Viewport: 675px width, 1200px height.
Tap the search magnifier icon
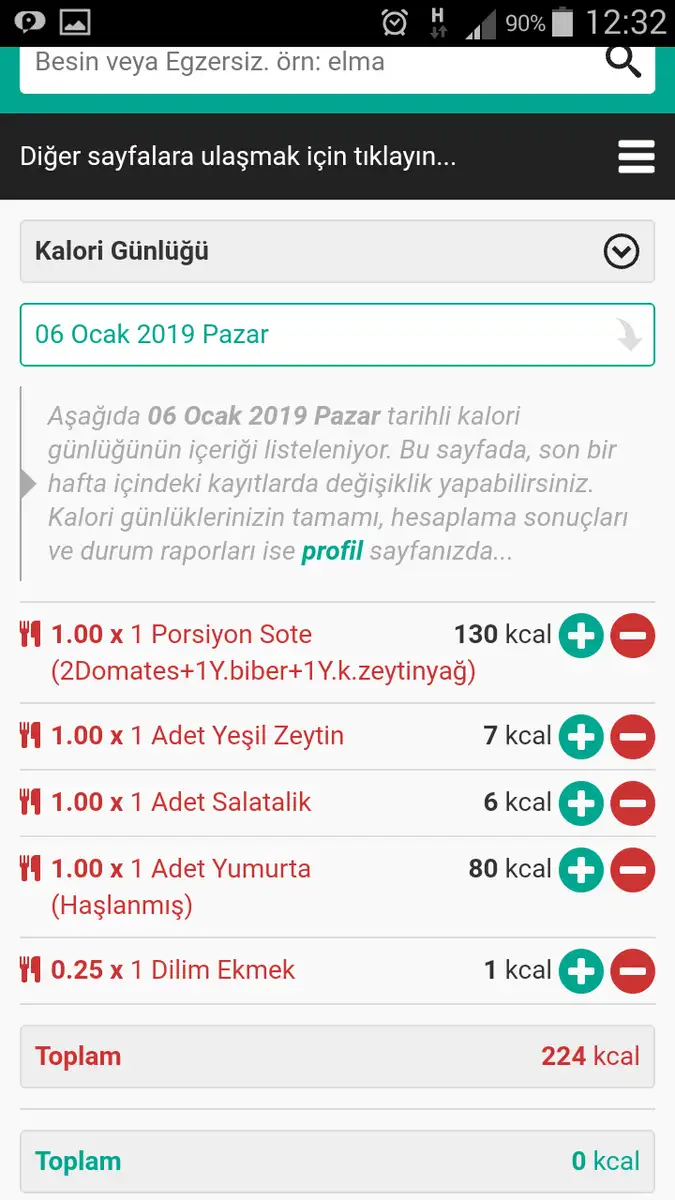(x=624, y=62)
